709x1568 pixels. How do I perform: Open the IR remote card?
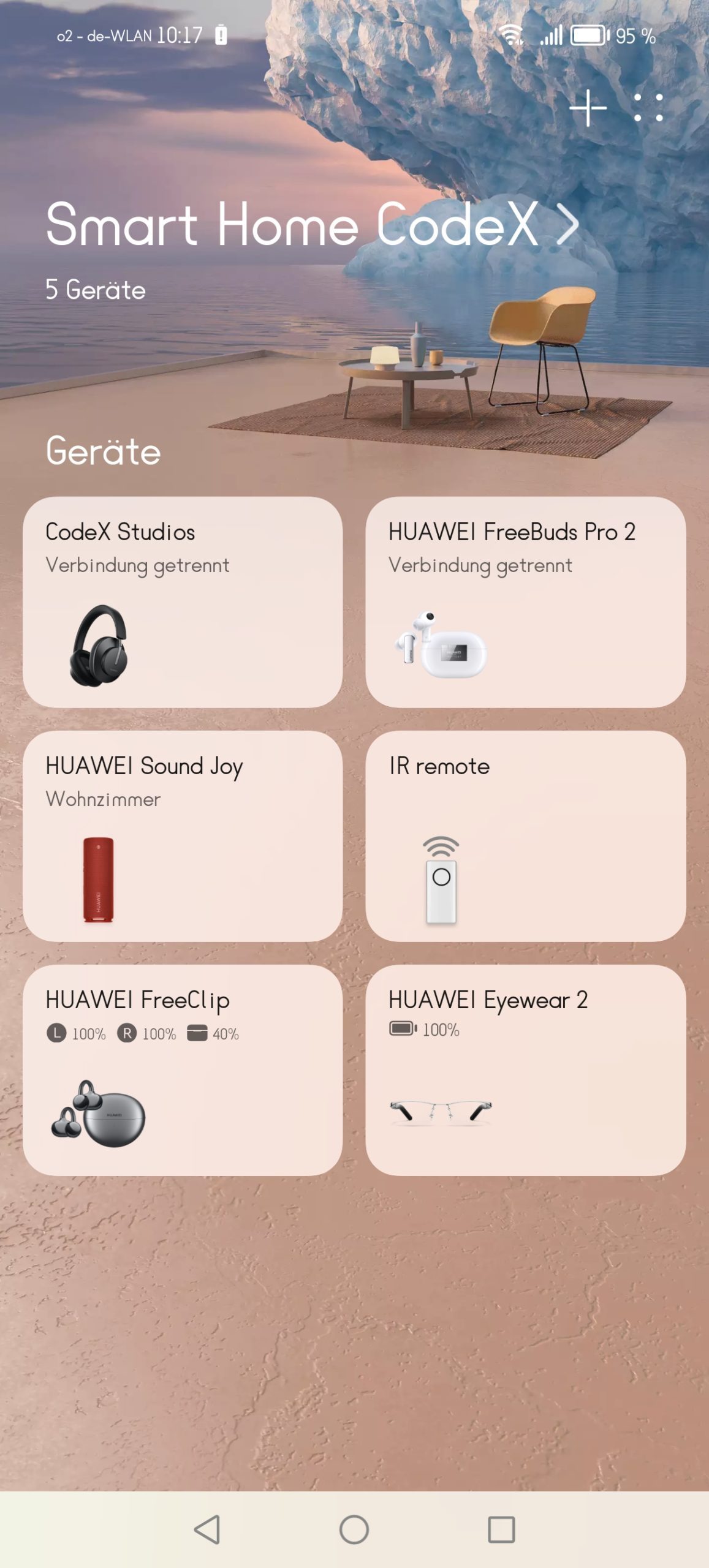click(526, 836)
